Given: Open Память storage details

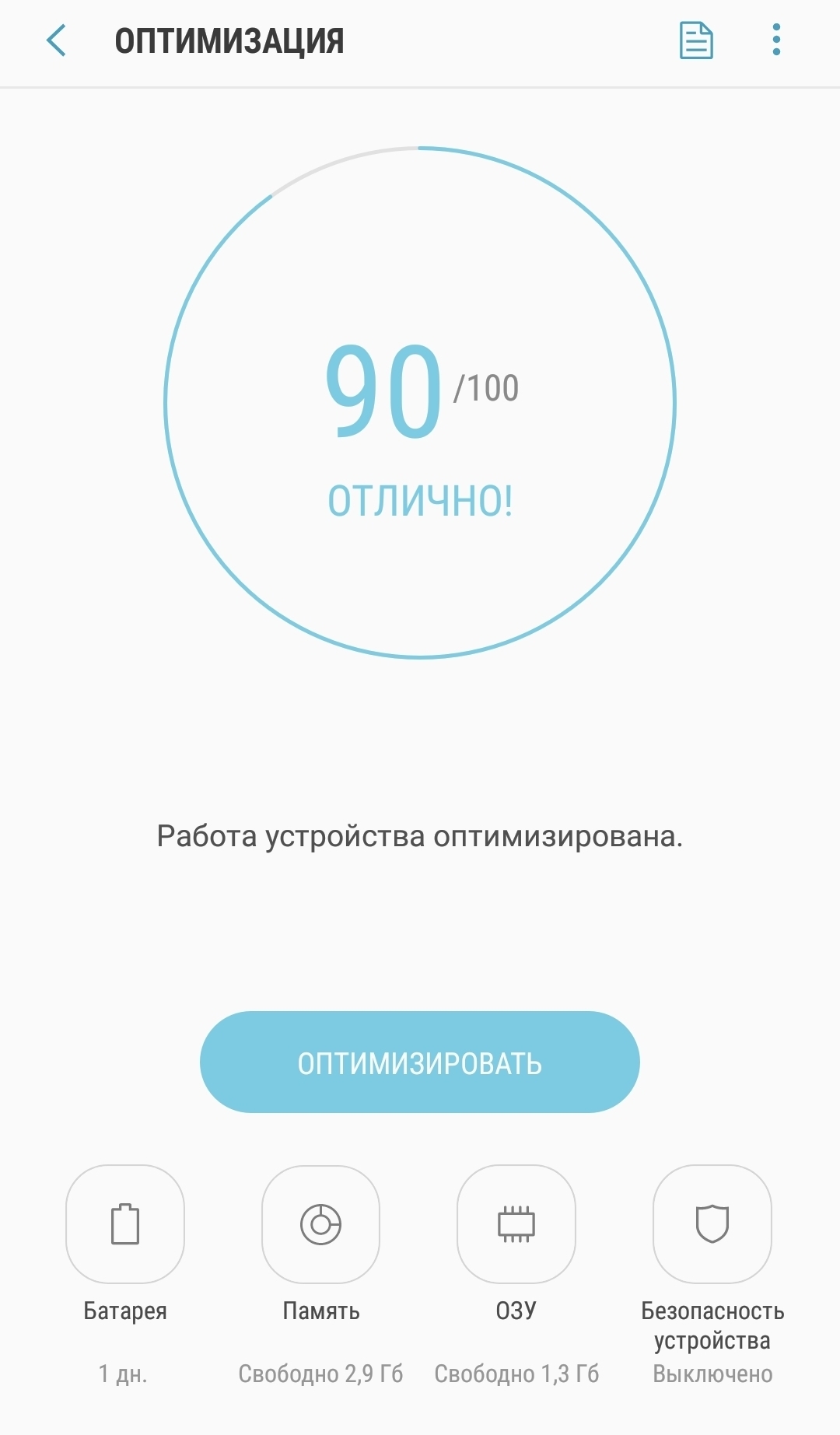Looking at the screenshot, I should (320, 1224).
